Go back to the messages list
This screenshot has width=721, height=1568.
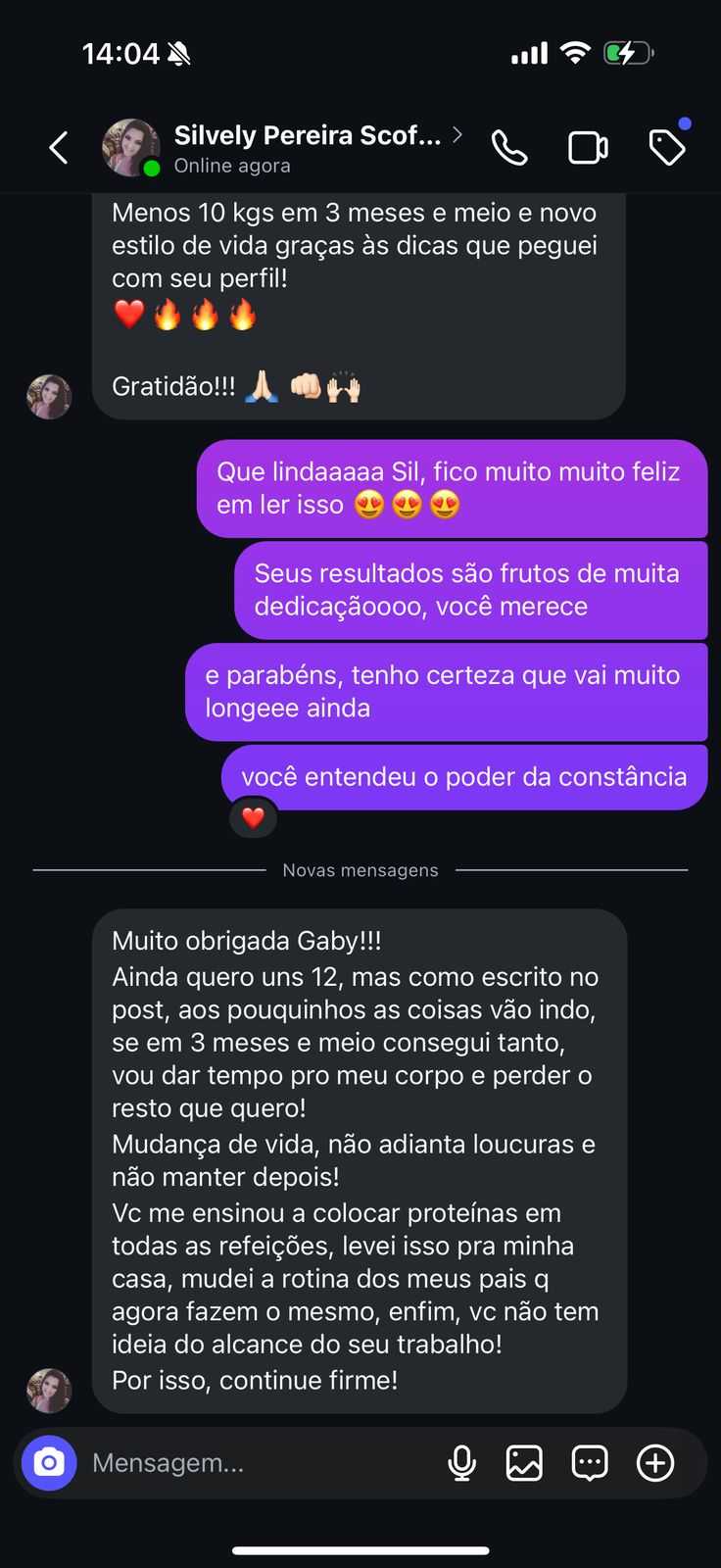point(59,148)
